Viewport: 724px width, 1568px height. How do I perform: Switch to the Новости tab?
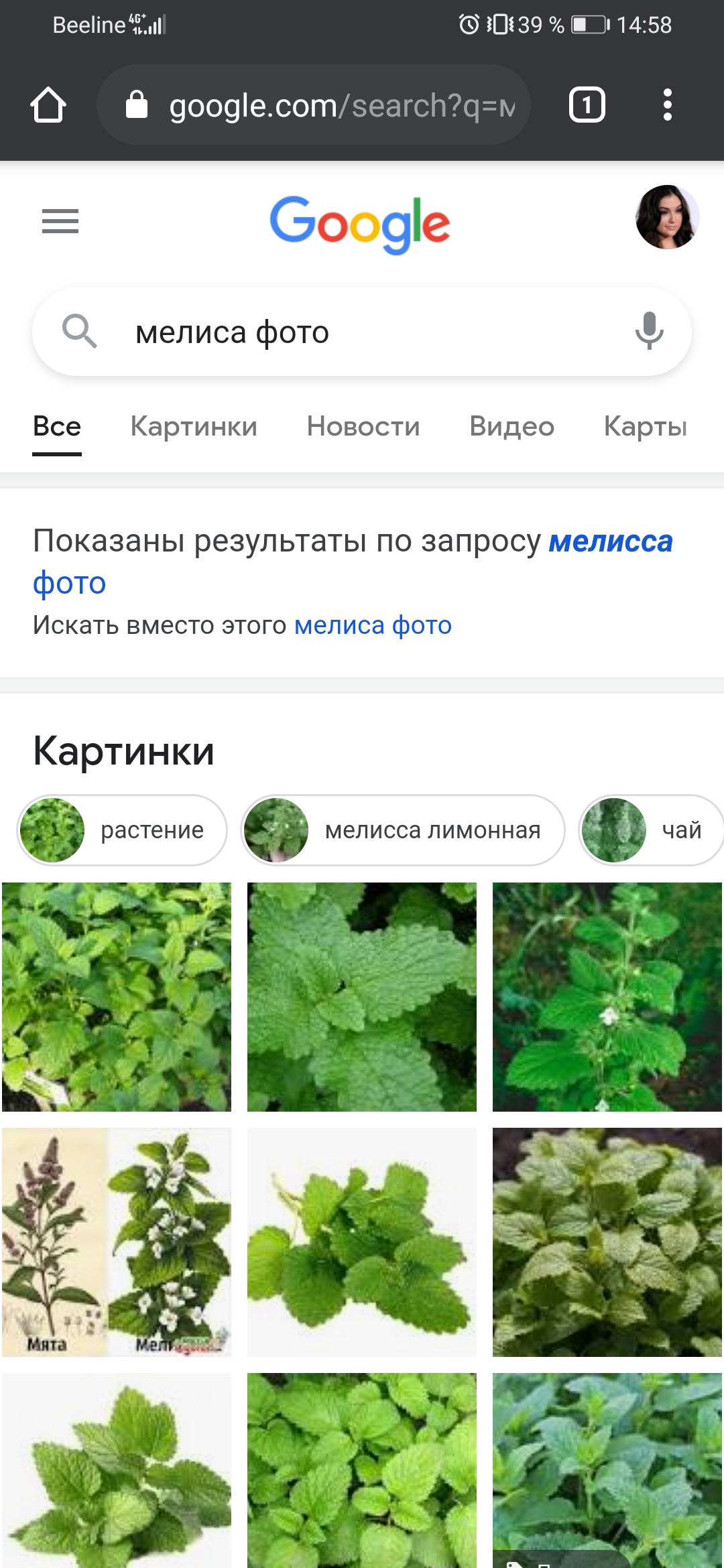pos(363,426)
